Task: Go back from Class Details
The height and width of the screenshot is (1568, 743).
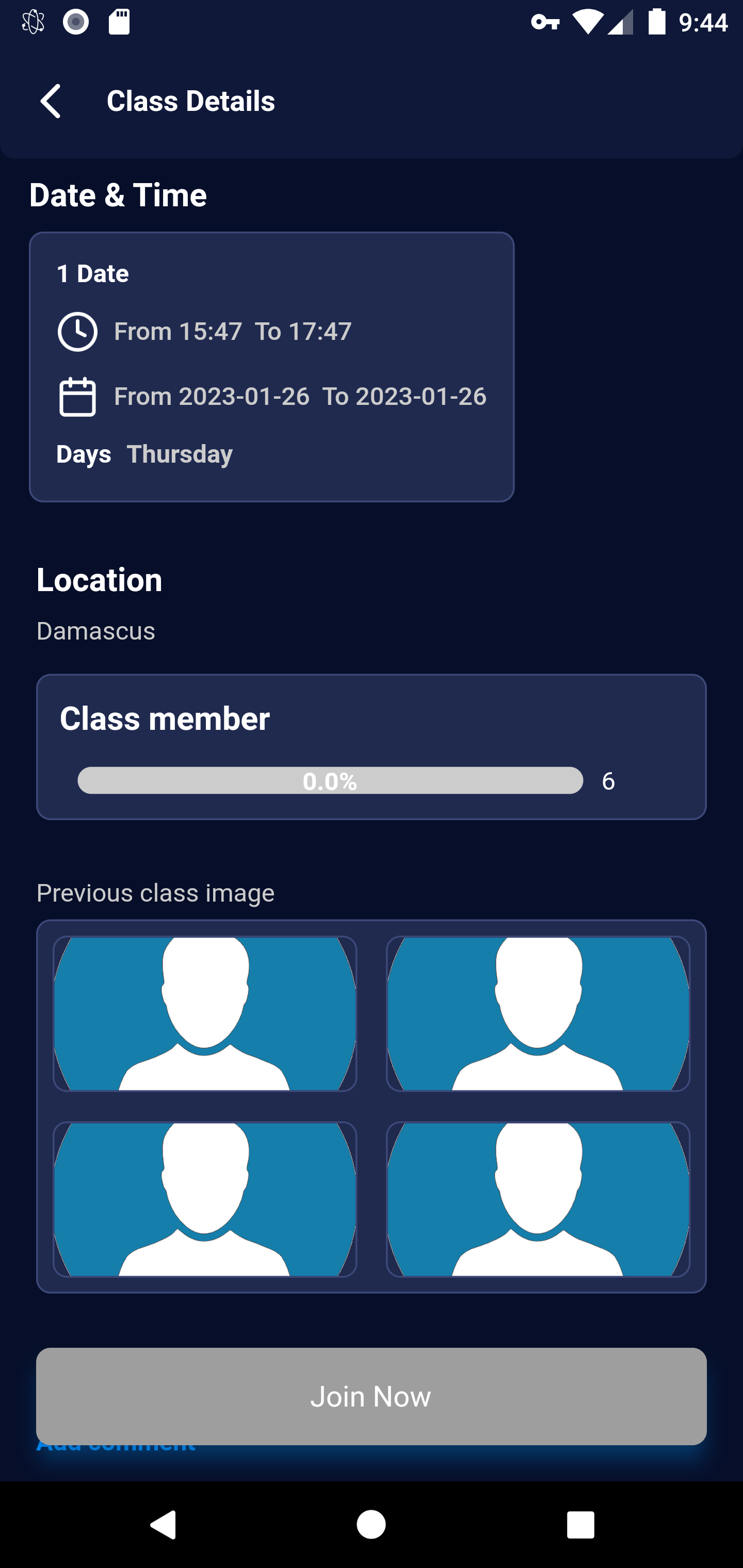Action: click(x=51, y=101)
